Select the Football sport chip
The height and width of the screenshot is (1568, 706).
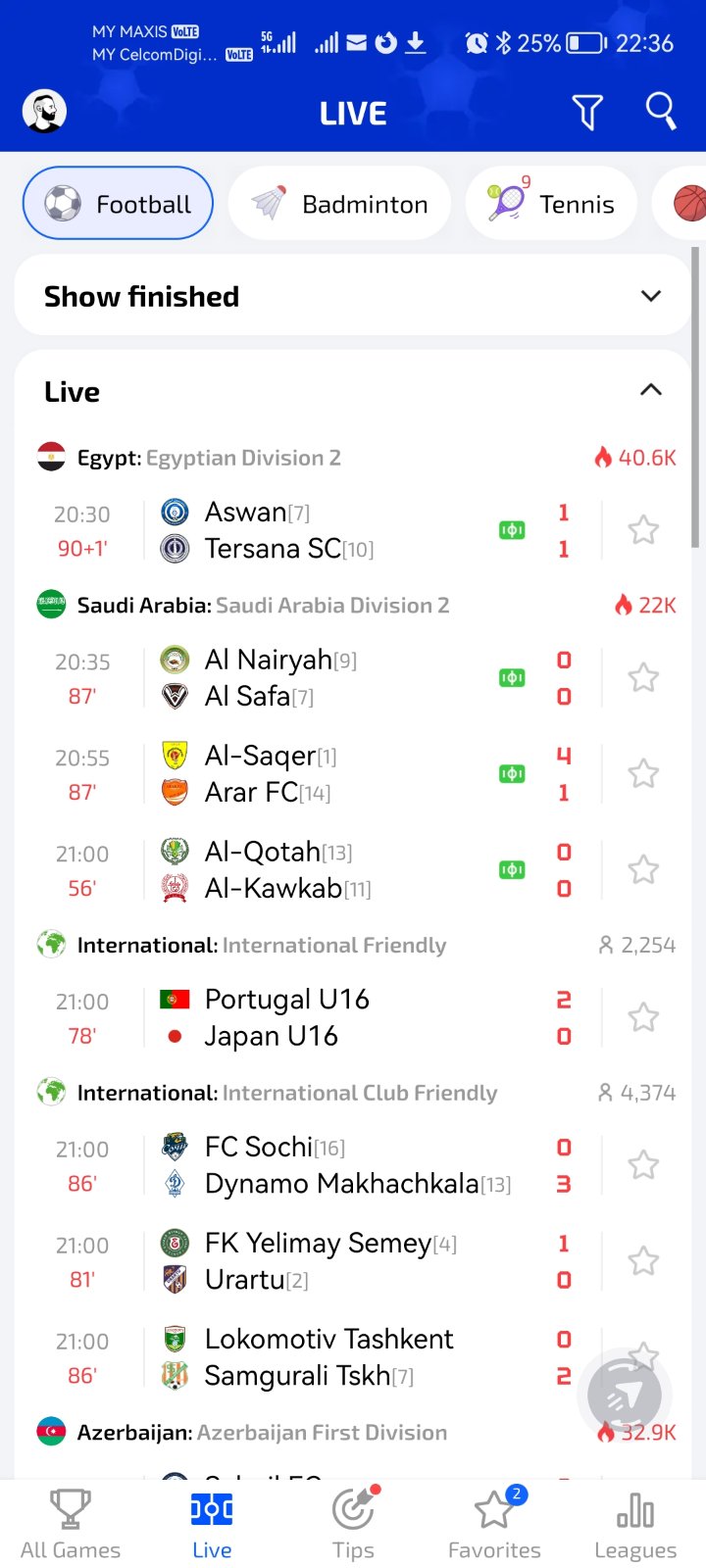(118, 204)
